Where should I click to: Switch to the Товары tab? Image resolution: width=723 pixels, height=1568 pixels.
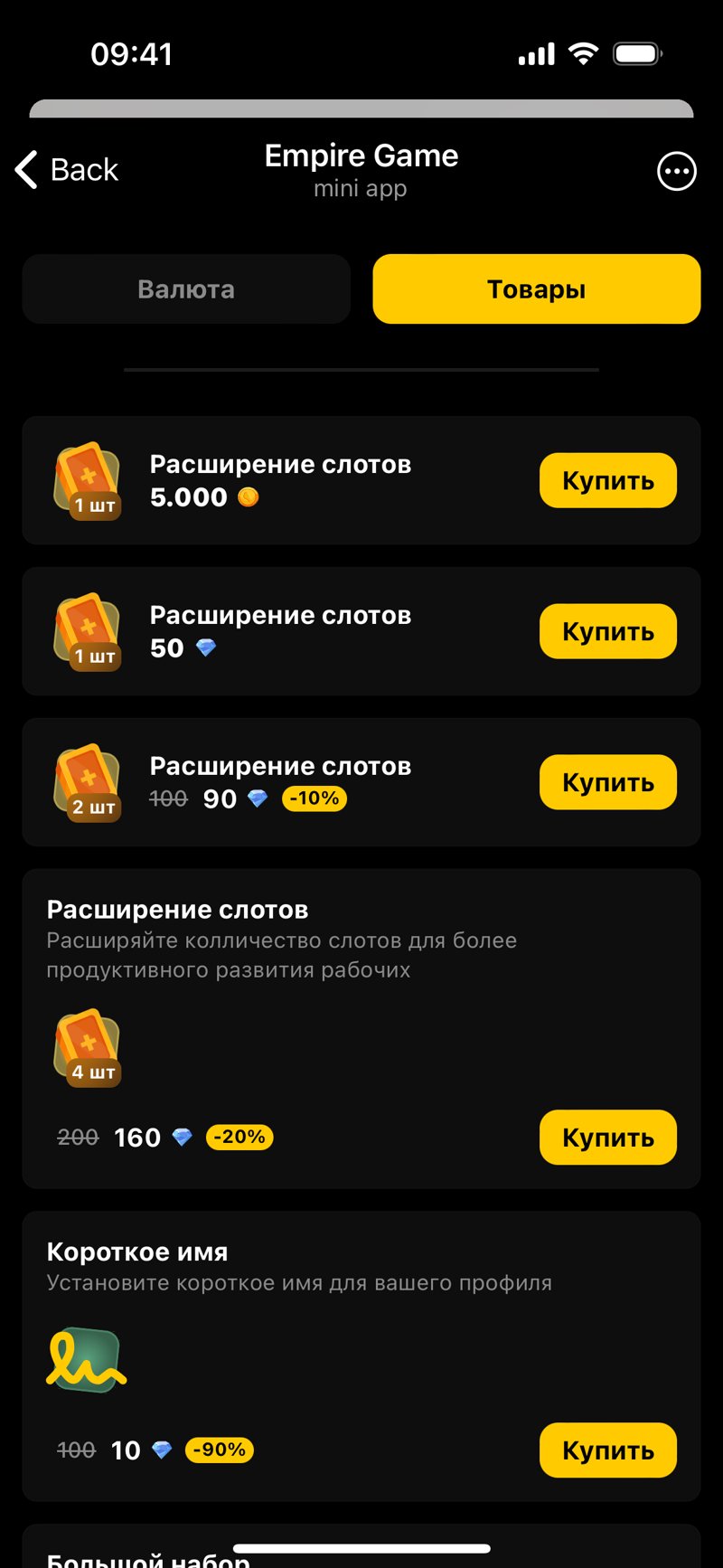[536, 288]
